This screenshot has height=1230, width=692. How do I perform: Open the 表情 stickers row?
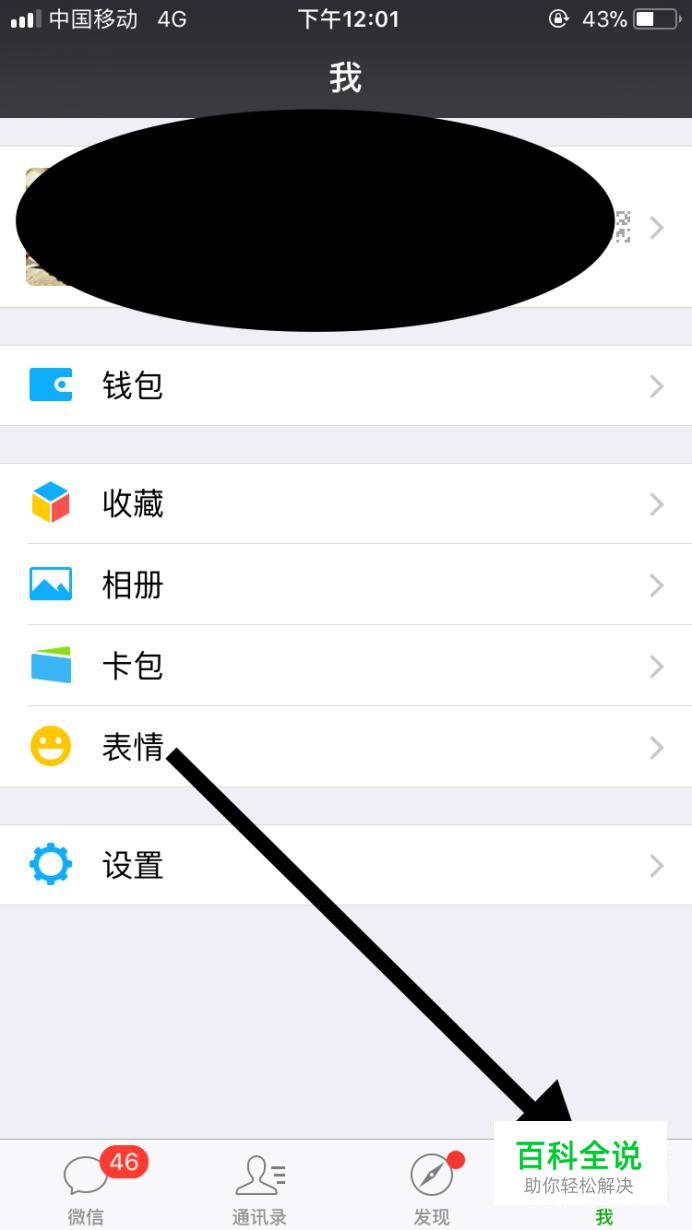tap(345, 747)
